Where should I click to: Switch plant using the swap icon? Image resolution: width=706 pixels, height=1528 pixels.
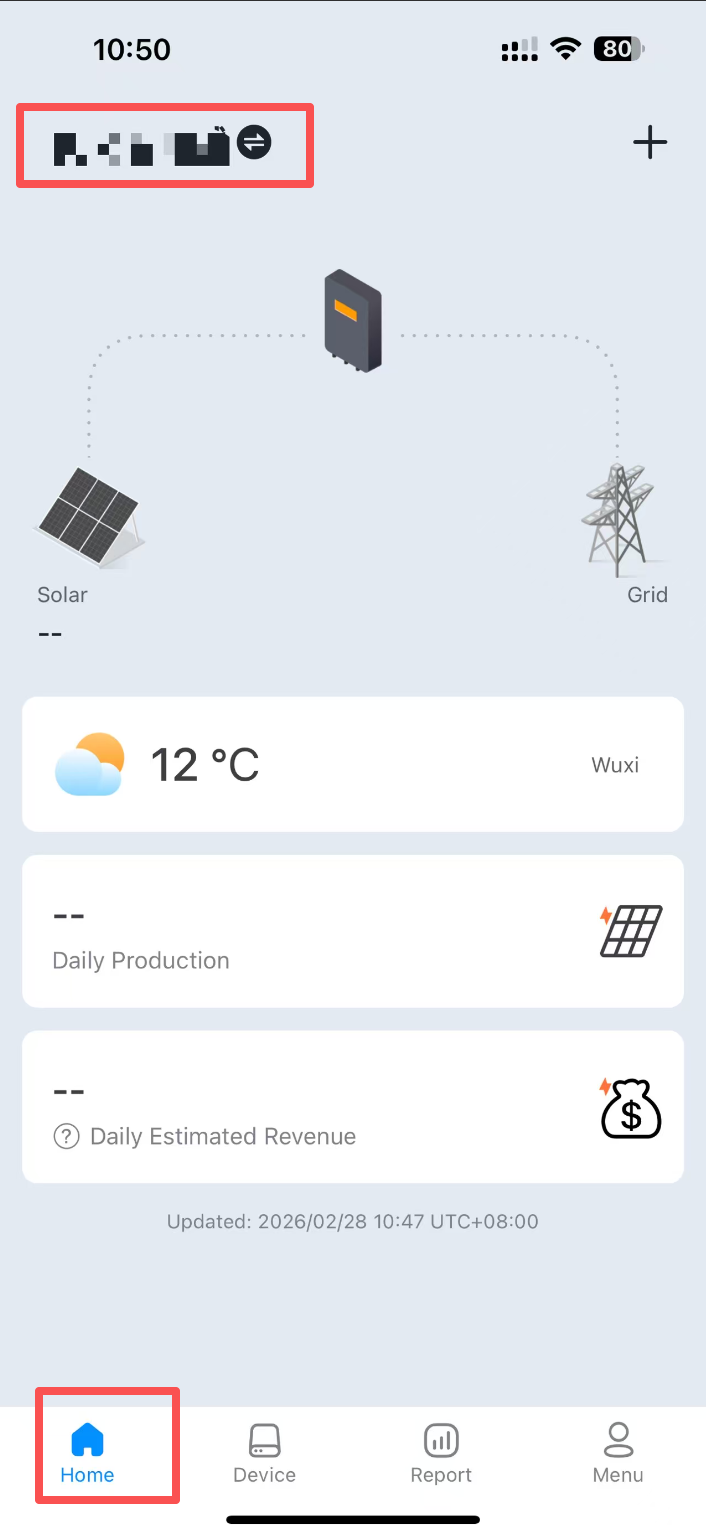pyautogui.click(x=254, y=142)
